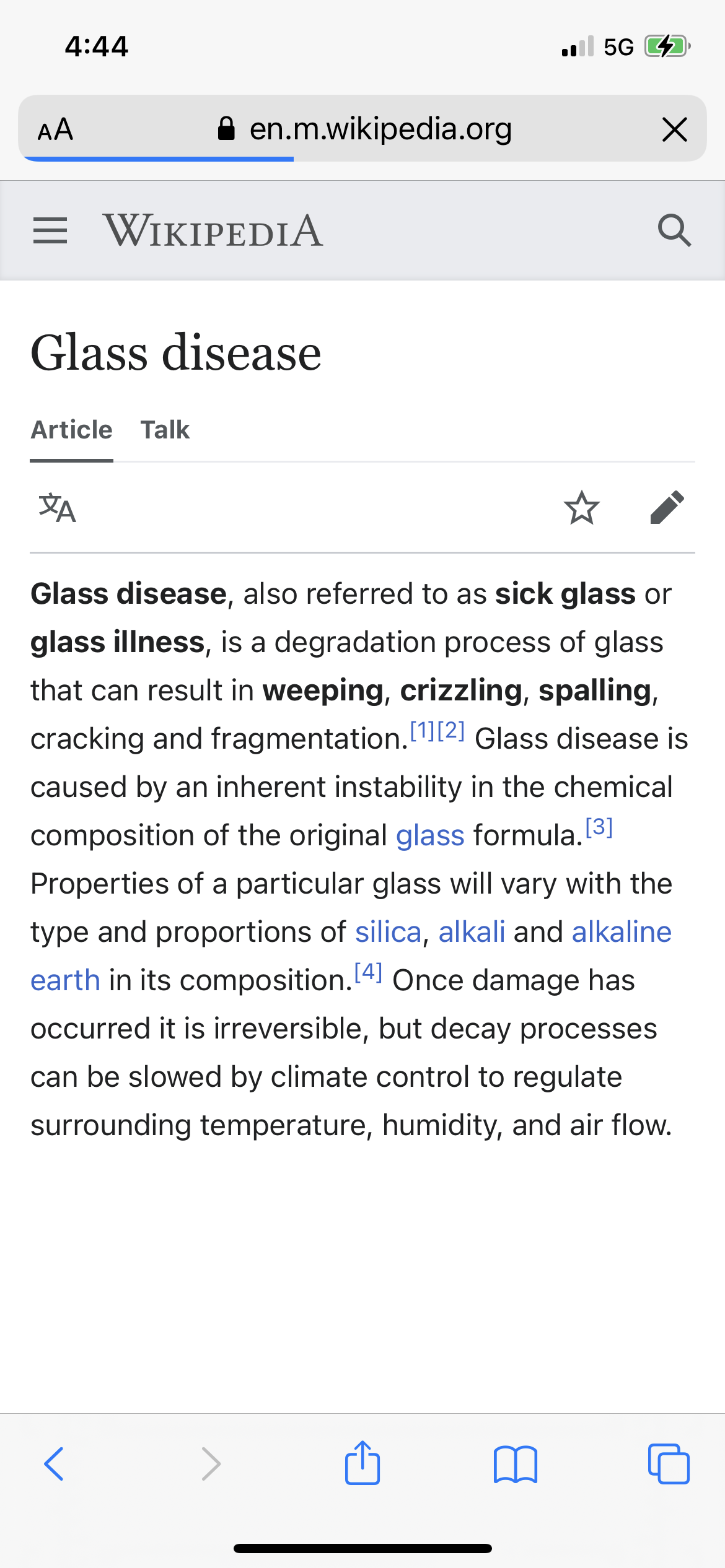725x1568 pixels.
Task: Open the alkaline earth link
Action: [x=622, y=932]
